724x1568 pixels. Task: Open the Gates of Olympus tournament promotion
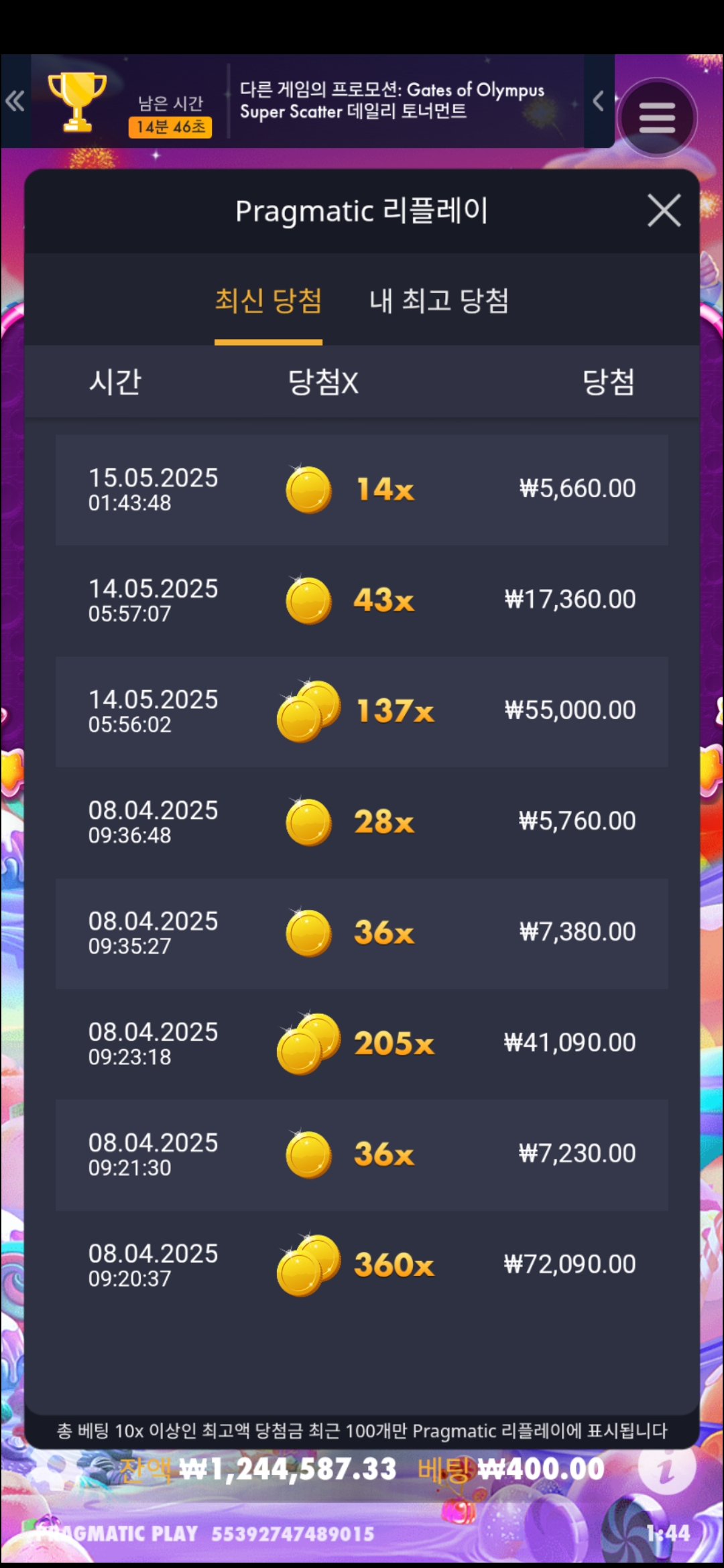[392, 101]
